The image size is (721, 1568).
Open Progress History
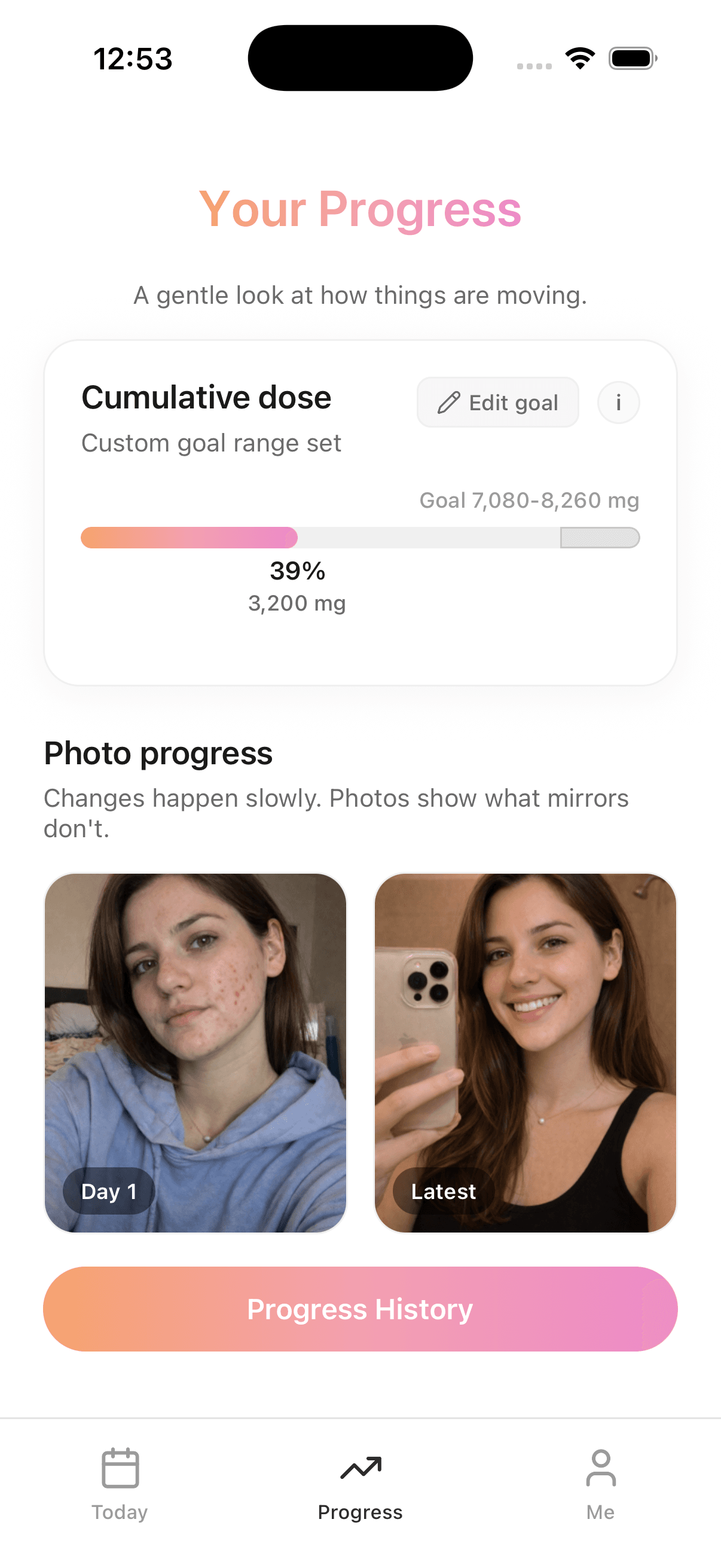[x=360, y=1309]
